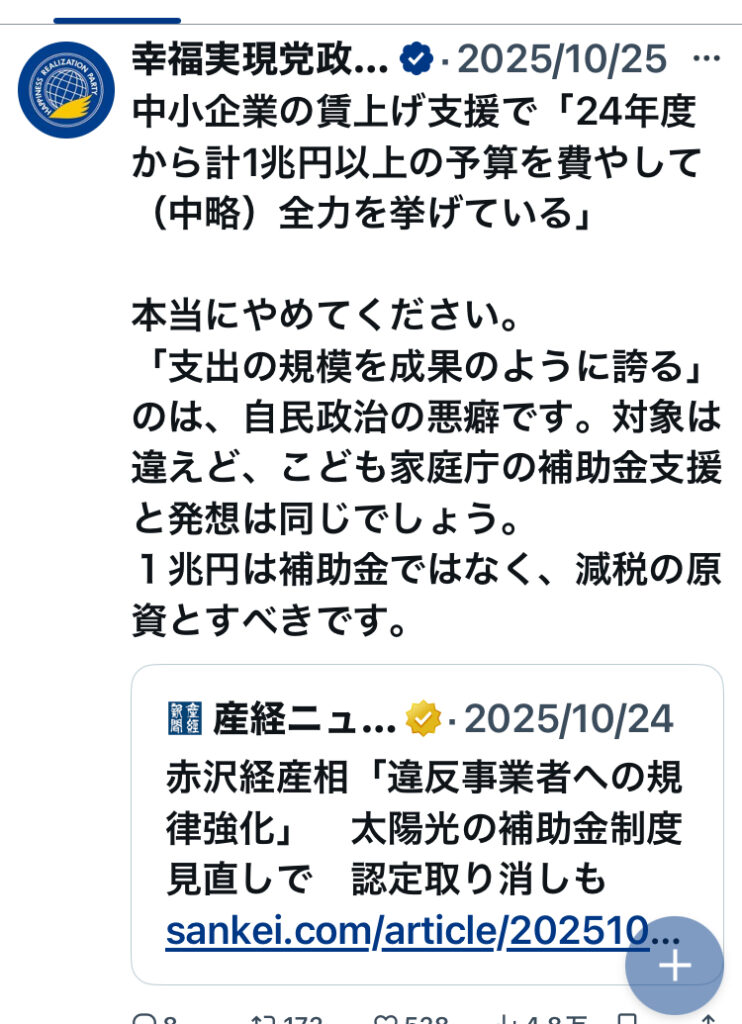
Task: Open the 幸福実現党 profile avatar
Action: tap(66, 89)
